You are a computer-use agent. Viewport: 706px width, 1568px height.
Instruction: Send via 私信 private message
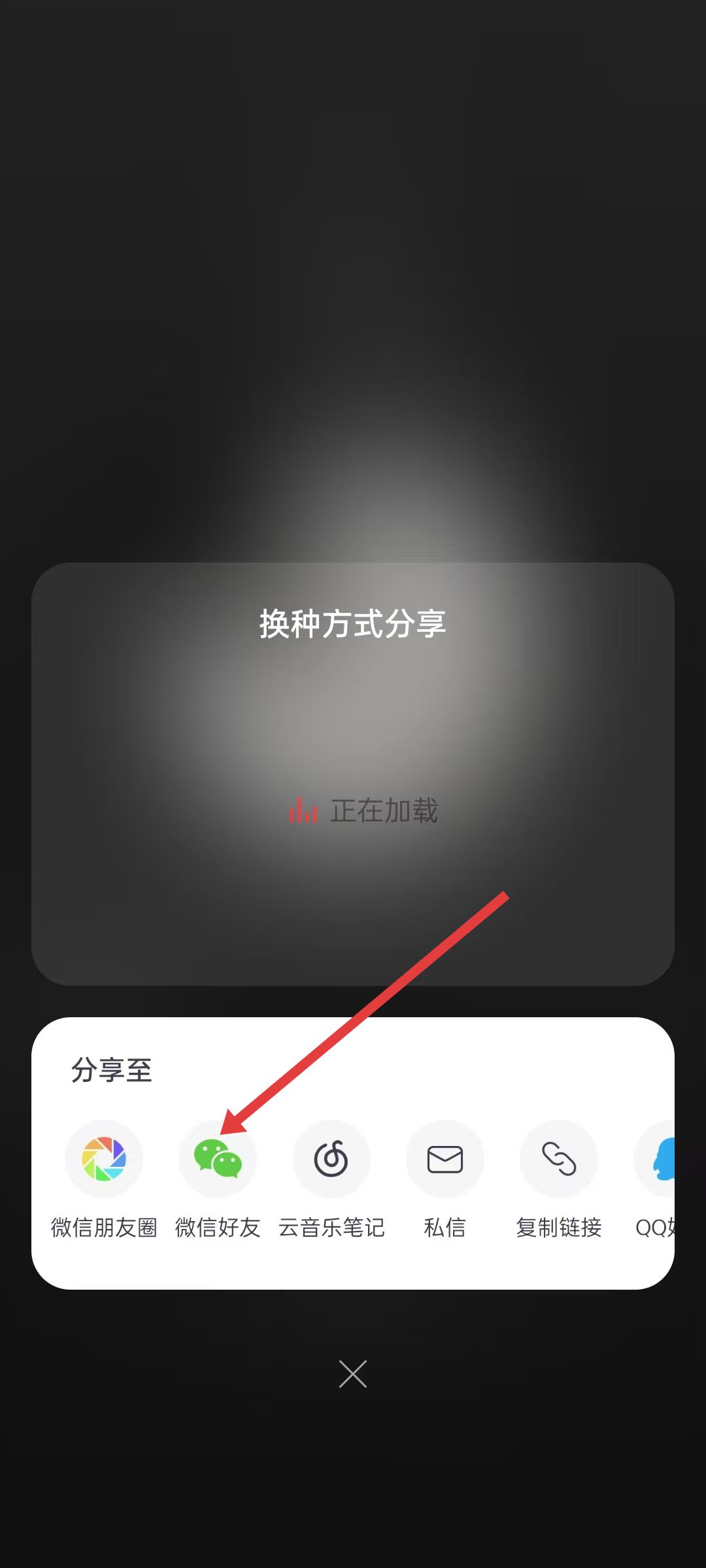(x=445, y=1159)
